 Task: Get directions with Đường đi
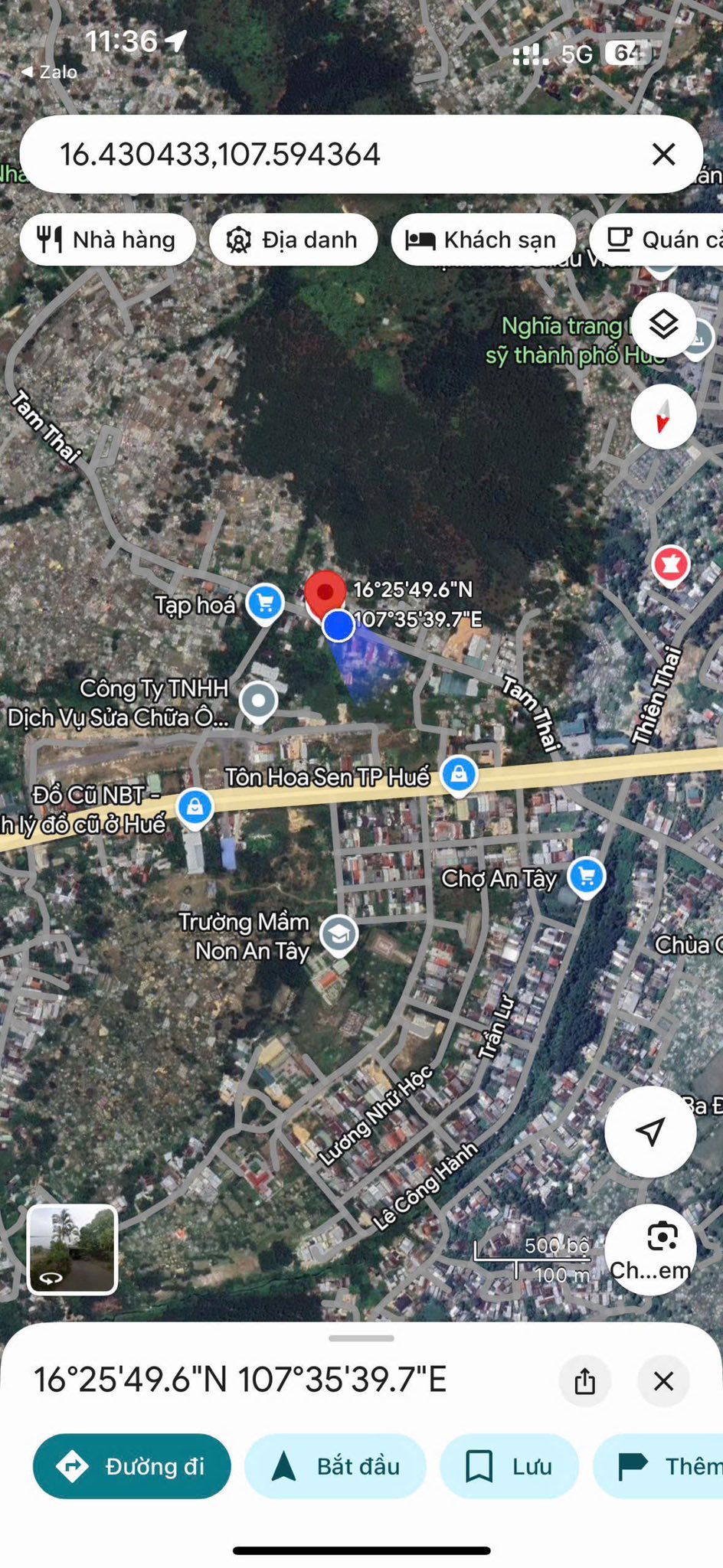132,1466
